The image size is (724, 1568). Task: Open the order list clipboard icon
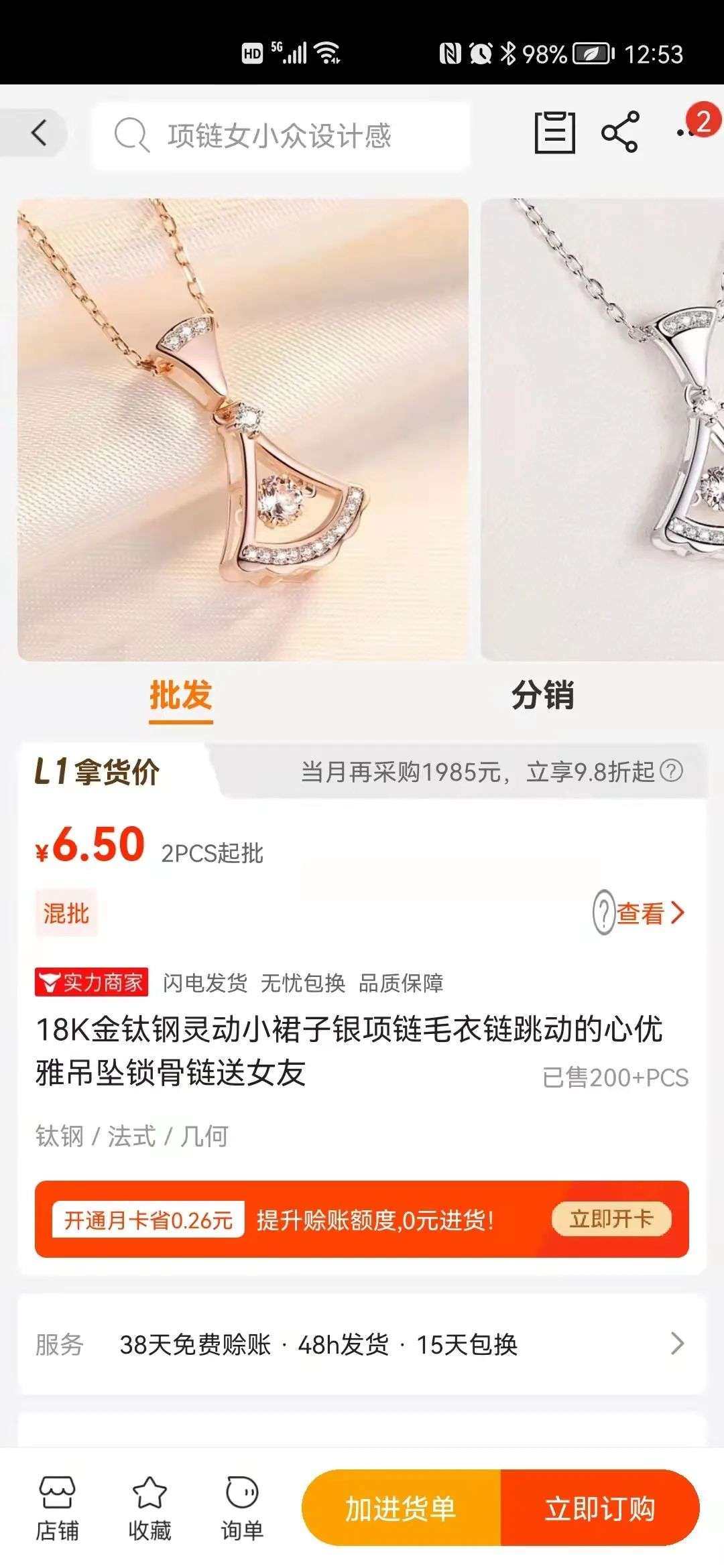(x=554, y=133)
